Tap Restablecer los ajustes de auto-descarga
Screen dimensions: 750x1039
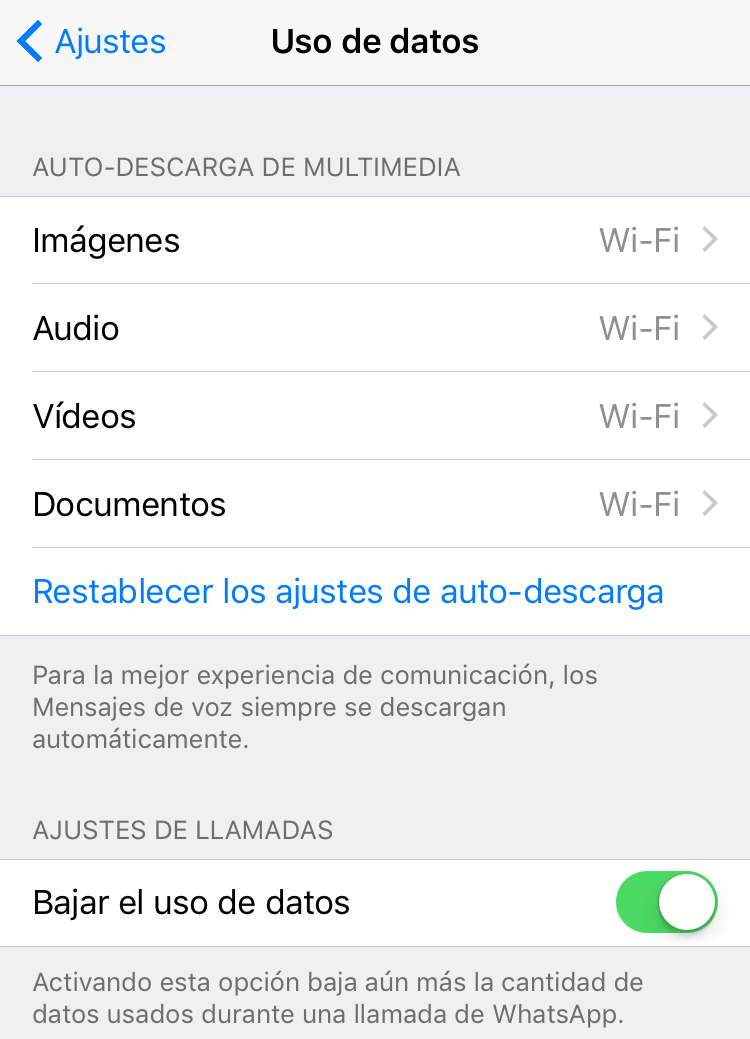tap(348, 591)
